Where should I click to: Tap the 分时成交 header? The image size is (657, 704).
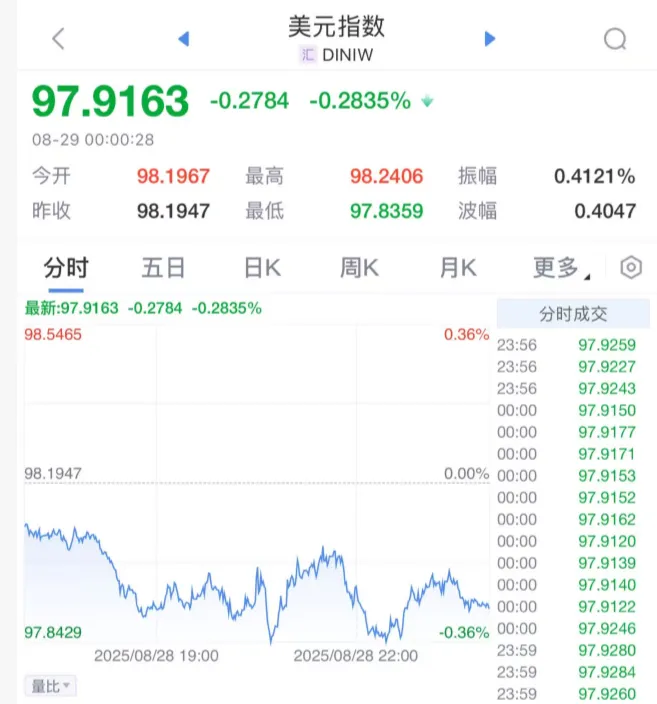click(x=573, y=313)
